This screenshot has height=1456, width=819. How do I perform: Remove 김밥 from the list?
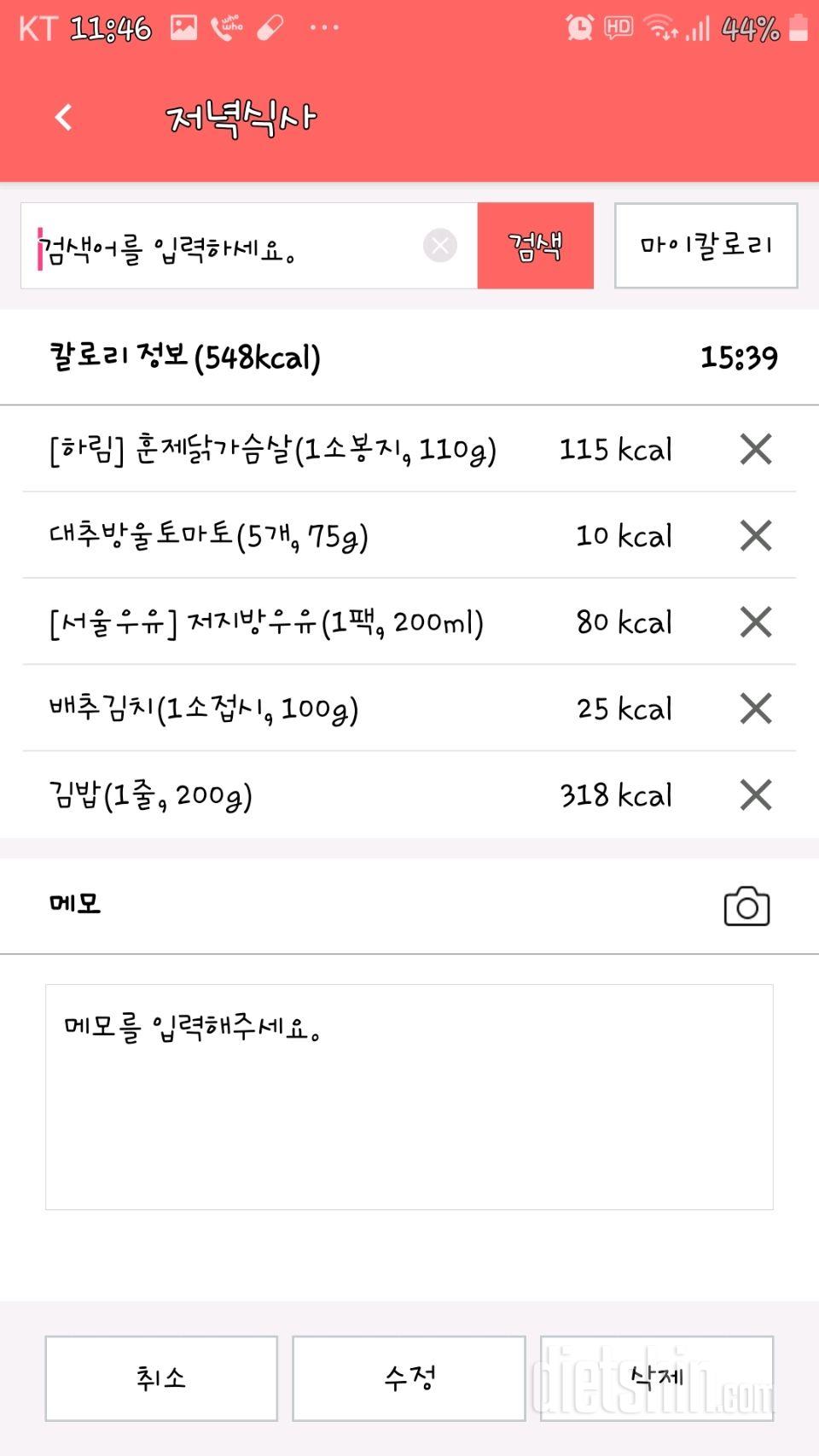click(756, 795)
